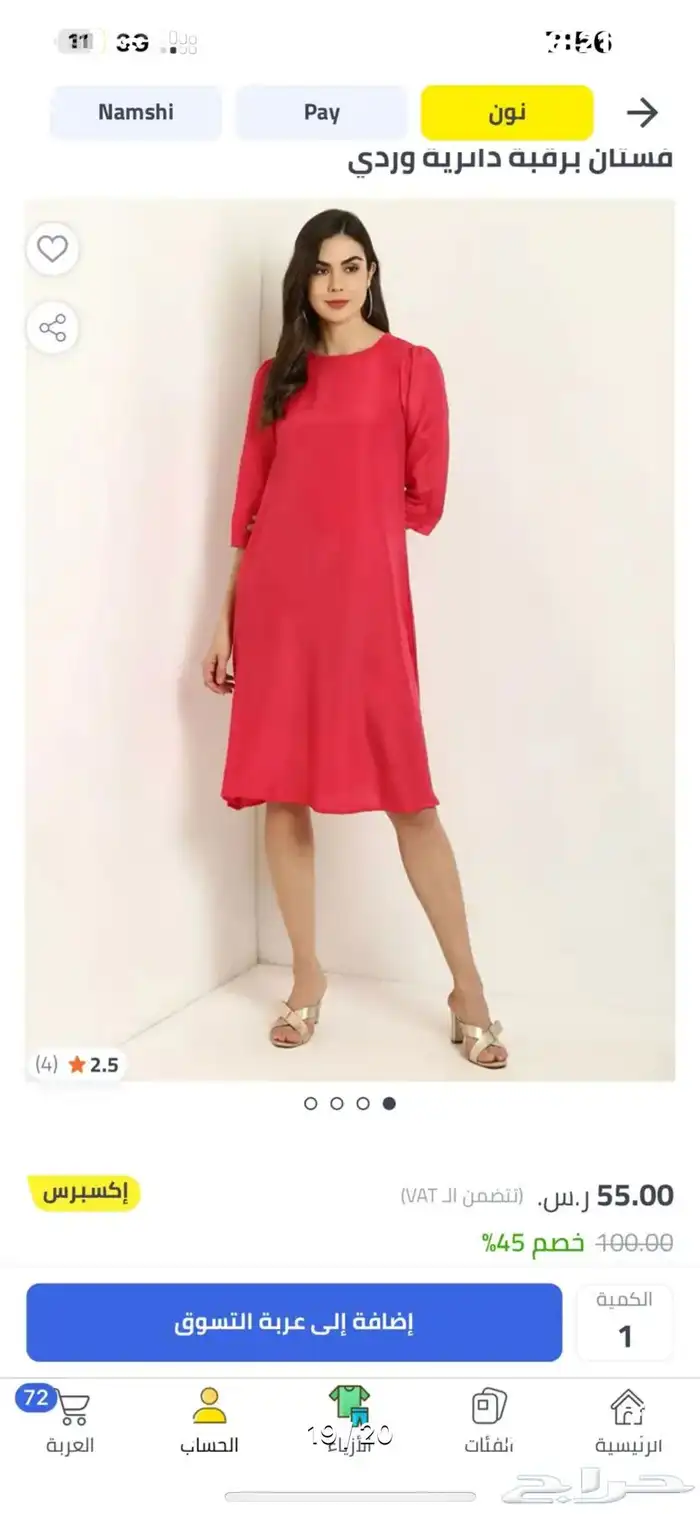Open the fashion tab with shirt icon
Viewport: 700px width, 1514px height.
tap(349, 1421)
